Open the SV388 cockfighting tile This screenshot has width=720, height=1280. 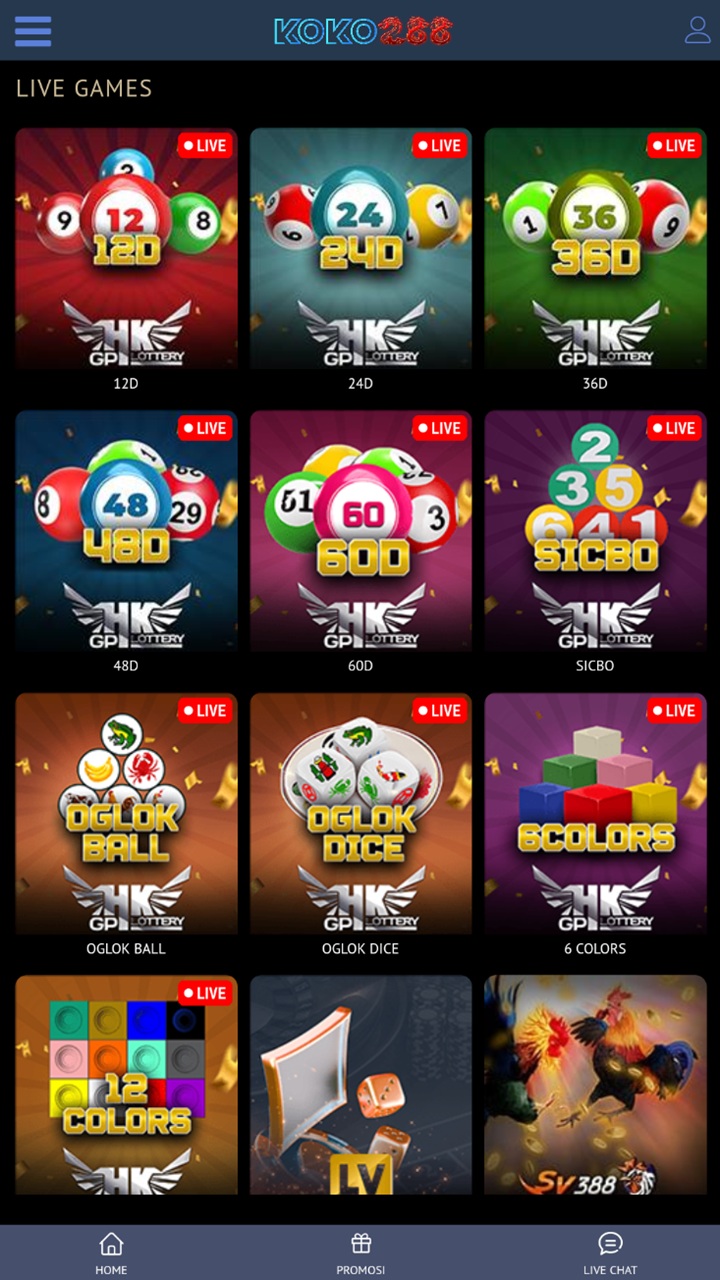tap(595, 1085)
